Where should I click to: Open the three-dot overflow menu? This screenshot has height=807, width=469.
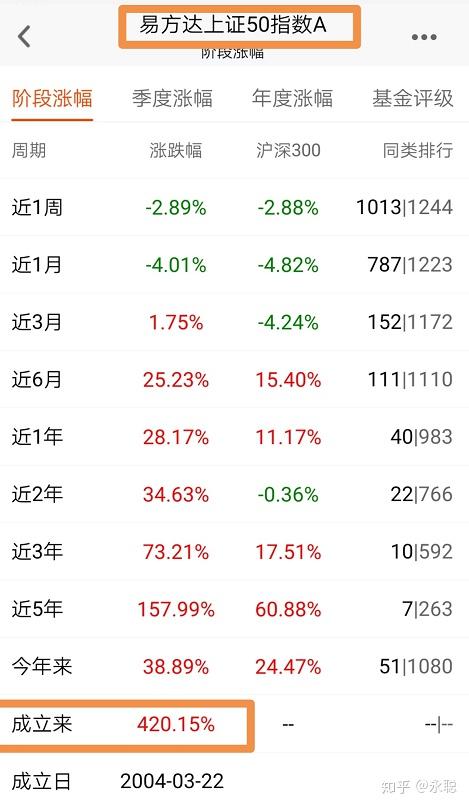[x=424, y=37]
